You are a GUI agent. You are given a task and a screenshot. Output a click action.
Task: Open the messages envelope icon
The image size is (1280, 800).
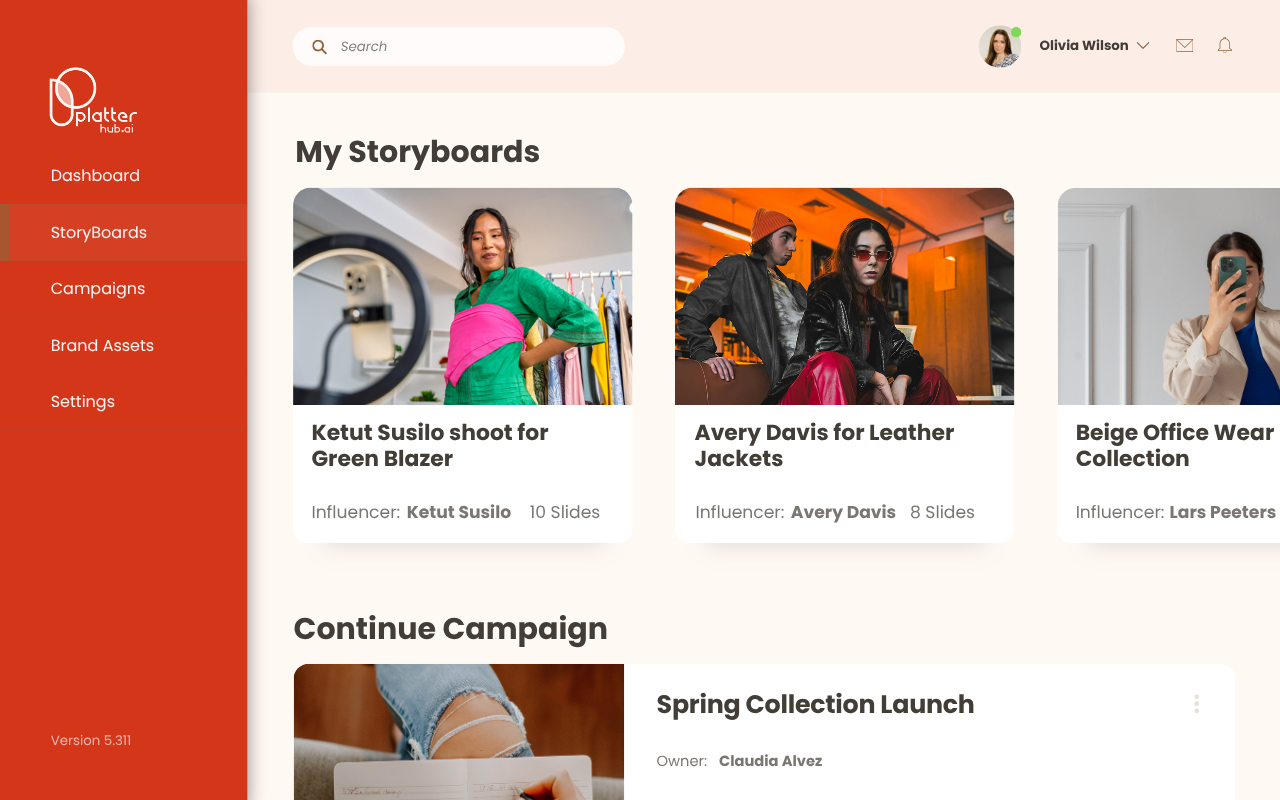(1184, 45)
